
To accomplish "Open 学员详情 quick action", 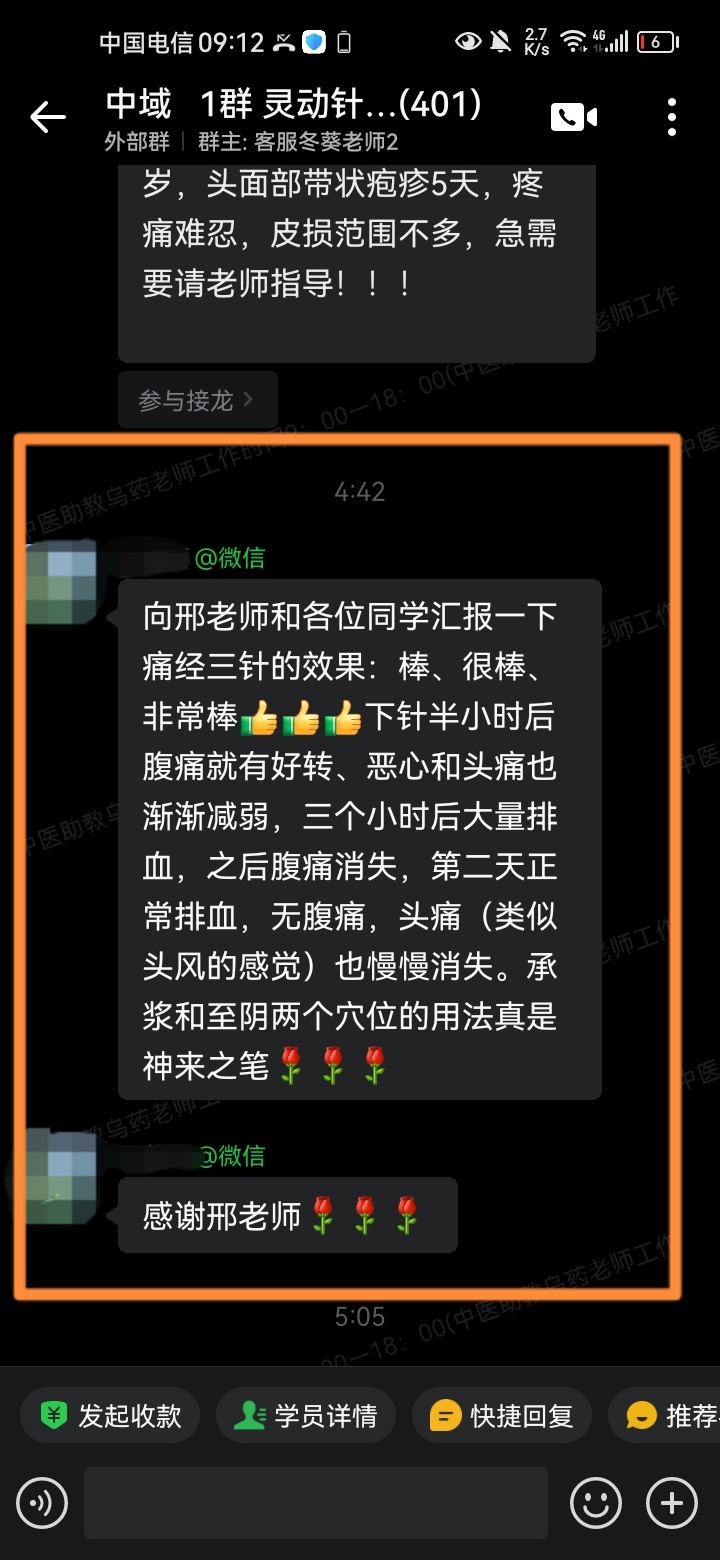I will 306,1415.
